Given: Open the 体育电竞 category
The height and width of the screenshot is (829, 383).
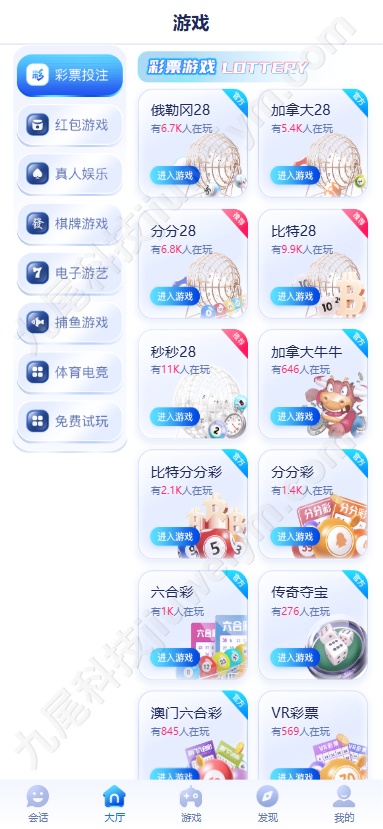Looking at the screenshot, I should point(70,372).
